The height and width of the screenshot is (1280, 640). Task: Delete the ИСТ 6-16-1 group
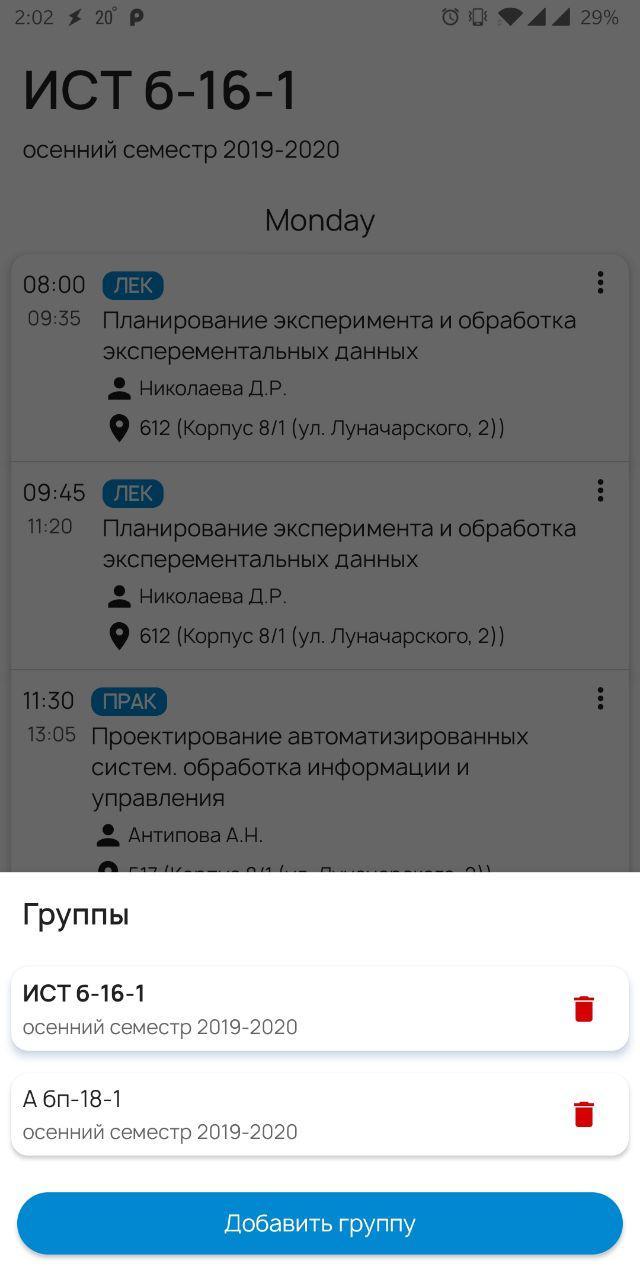584,1009
